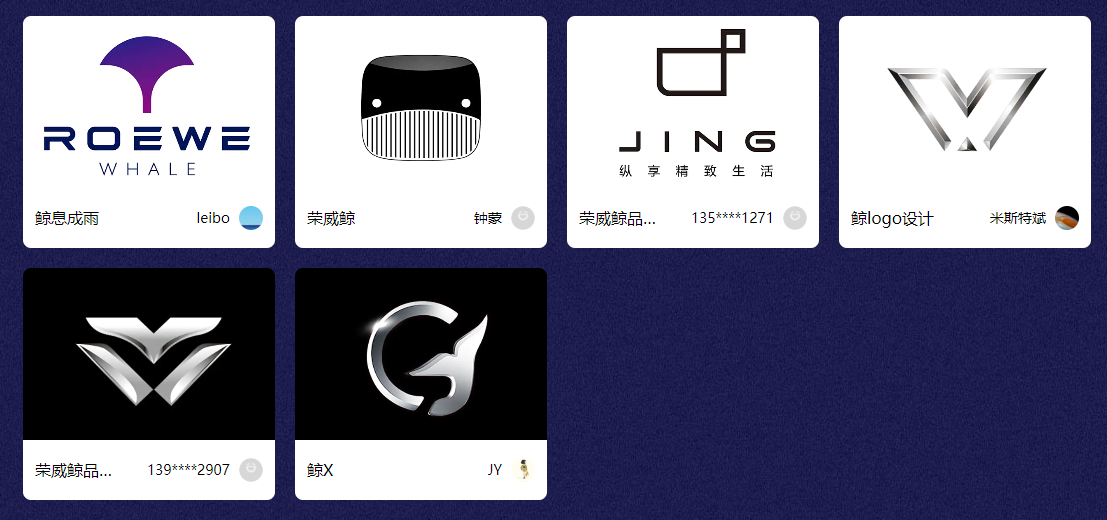This screenshot has width=1107, height=520.
Task: Open the silver wing logo by 139****2907
Action: (x=148, y=356)
